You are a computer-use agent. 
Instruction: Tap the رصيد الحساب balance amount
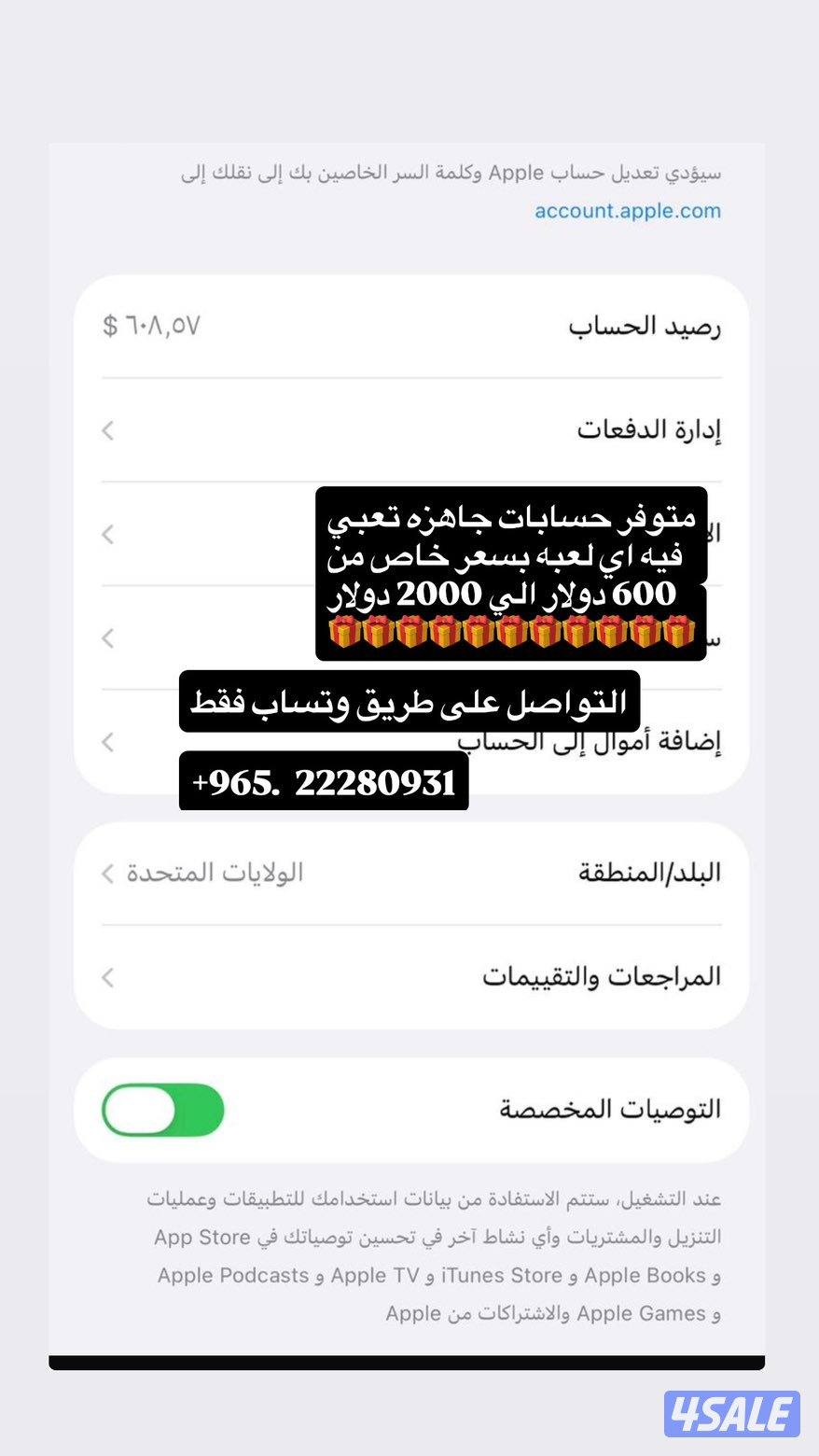(151, 326)
